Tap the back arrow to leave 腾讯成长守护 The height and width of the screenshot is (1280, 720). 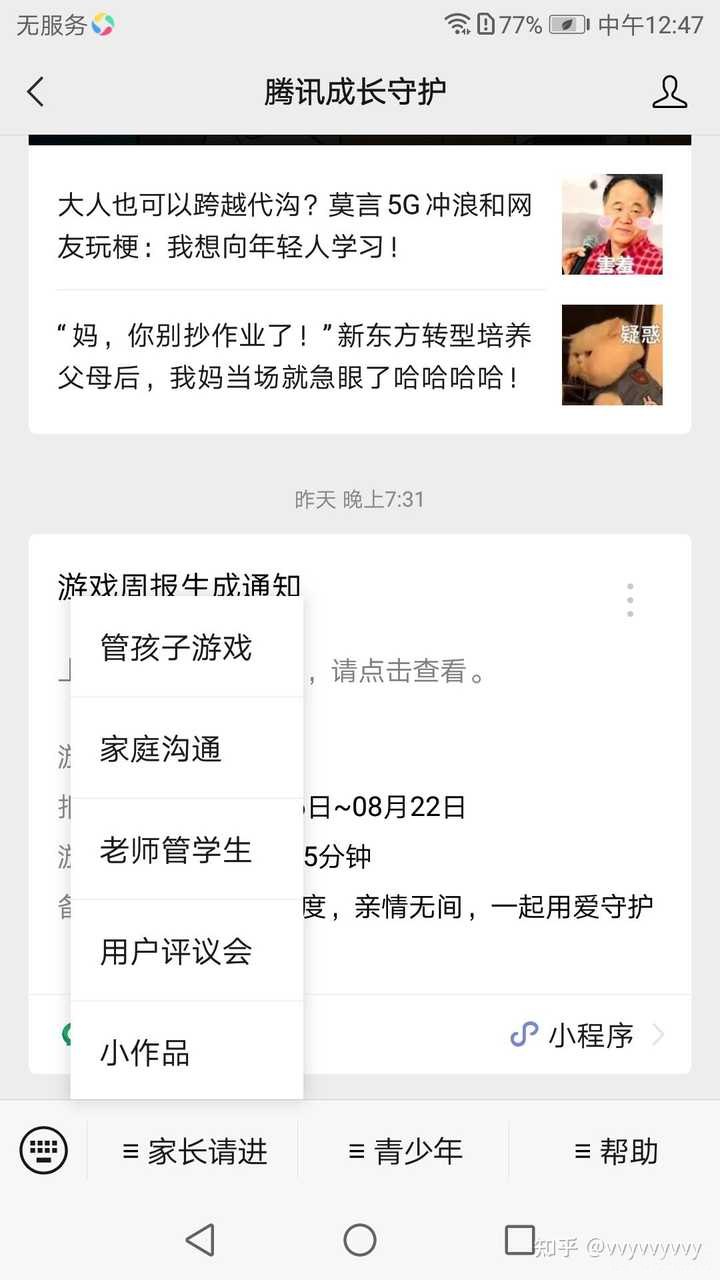pos(36,91)
